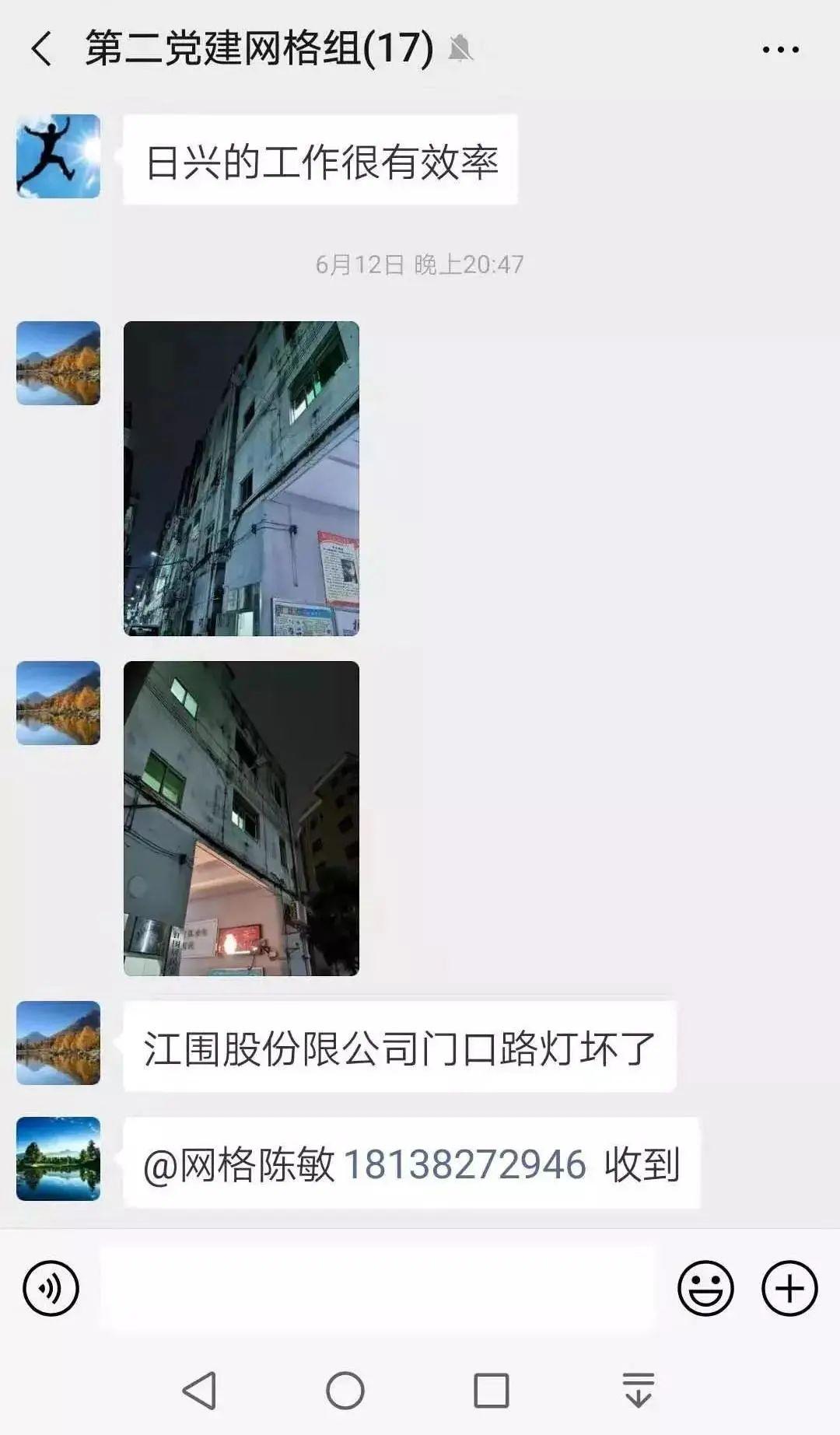Go back from the group chat
Screen dimensions: 840x1435
[42, 49]
